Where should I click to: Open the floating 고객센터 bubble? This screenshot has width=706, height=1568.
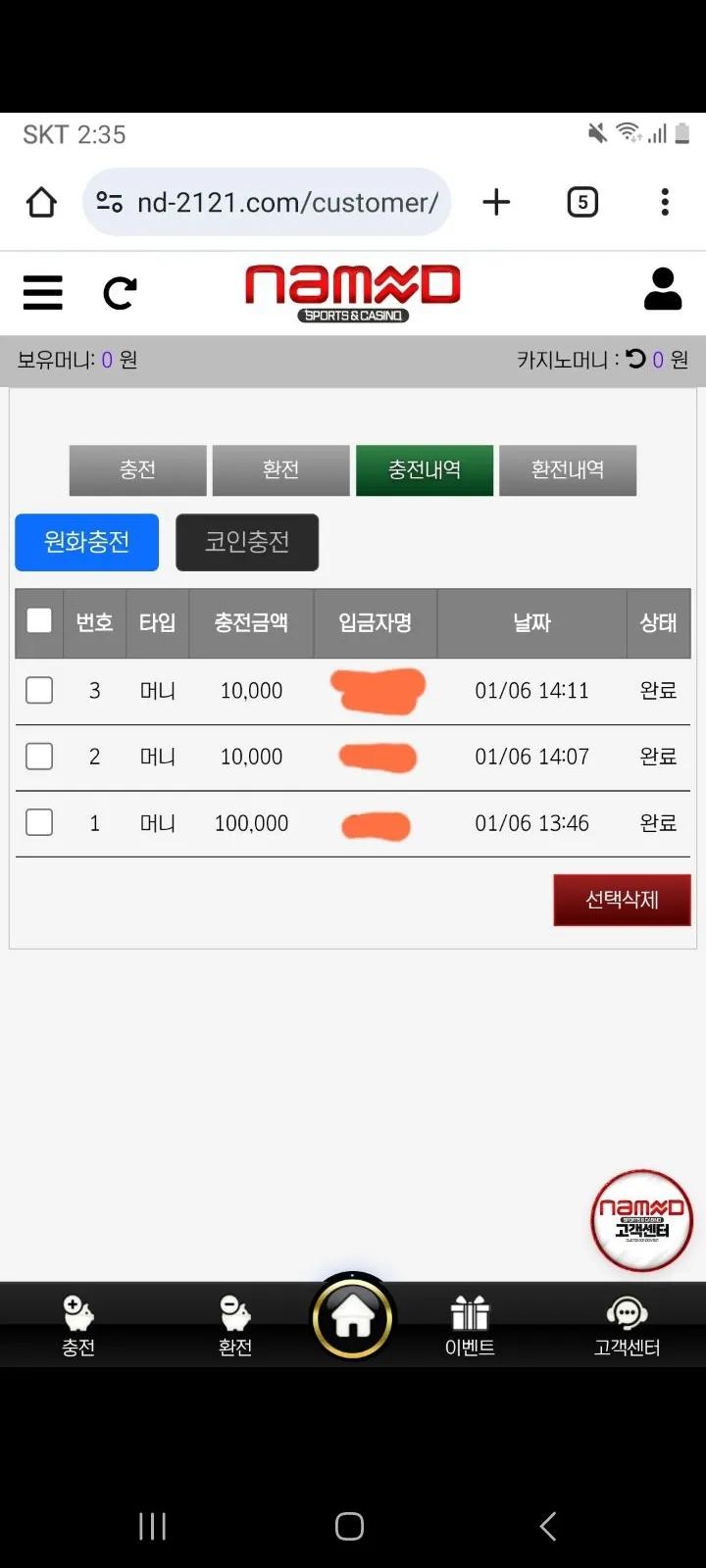tap(642, 1221)
